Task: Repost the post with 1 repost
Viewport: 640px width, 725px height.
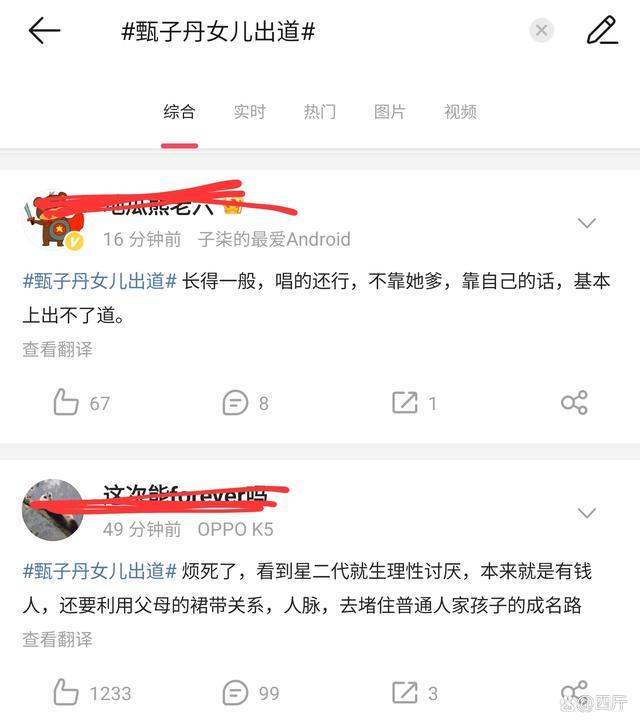Action: click(x=405, y=403)
